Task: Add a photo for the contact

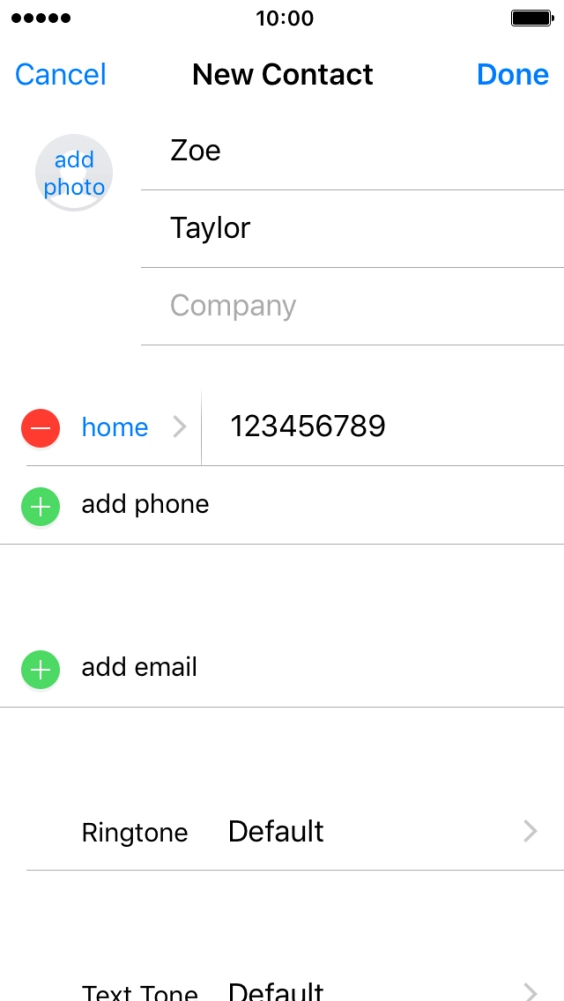Action: coord(74,173)
